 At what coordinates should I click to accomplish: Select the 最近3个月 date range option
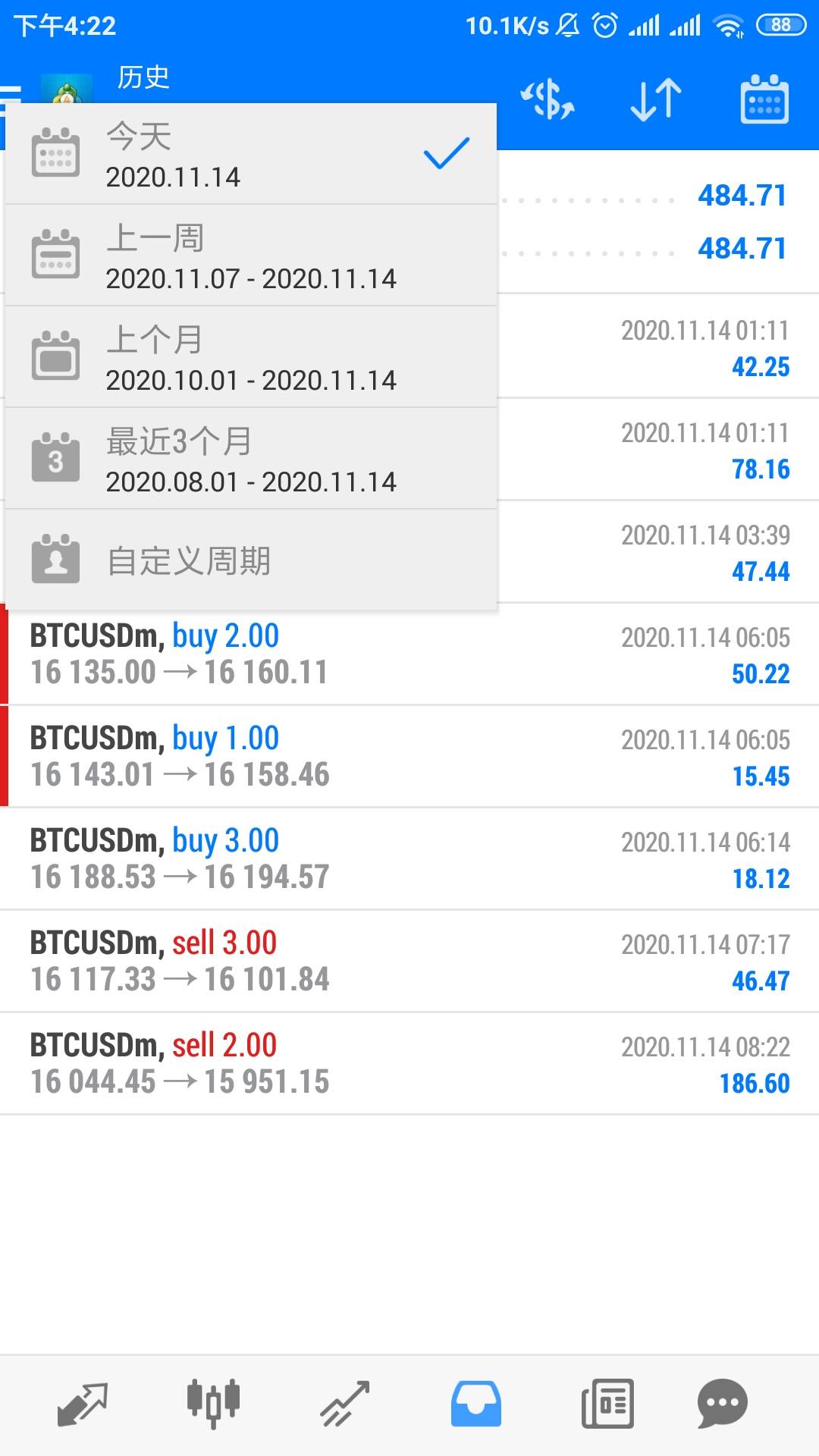pyautogui.click(x=250, y=457)
